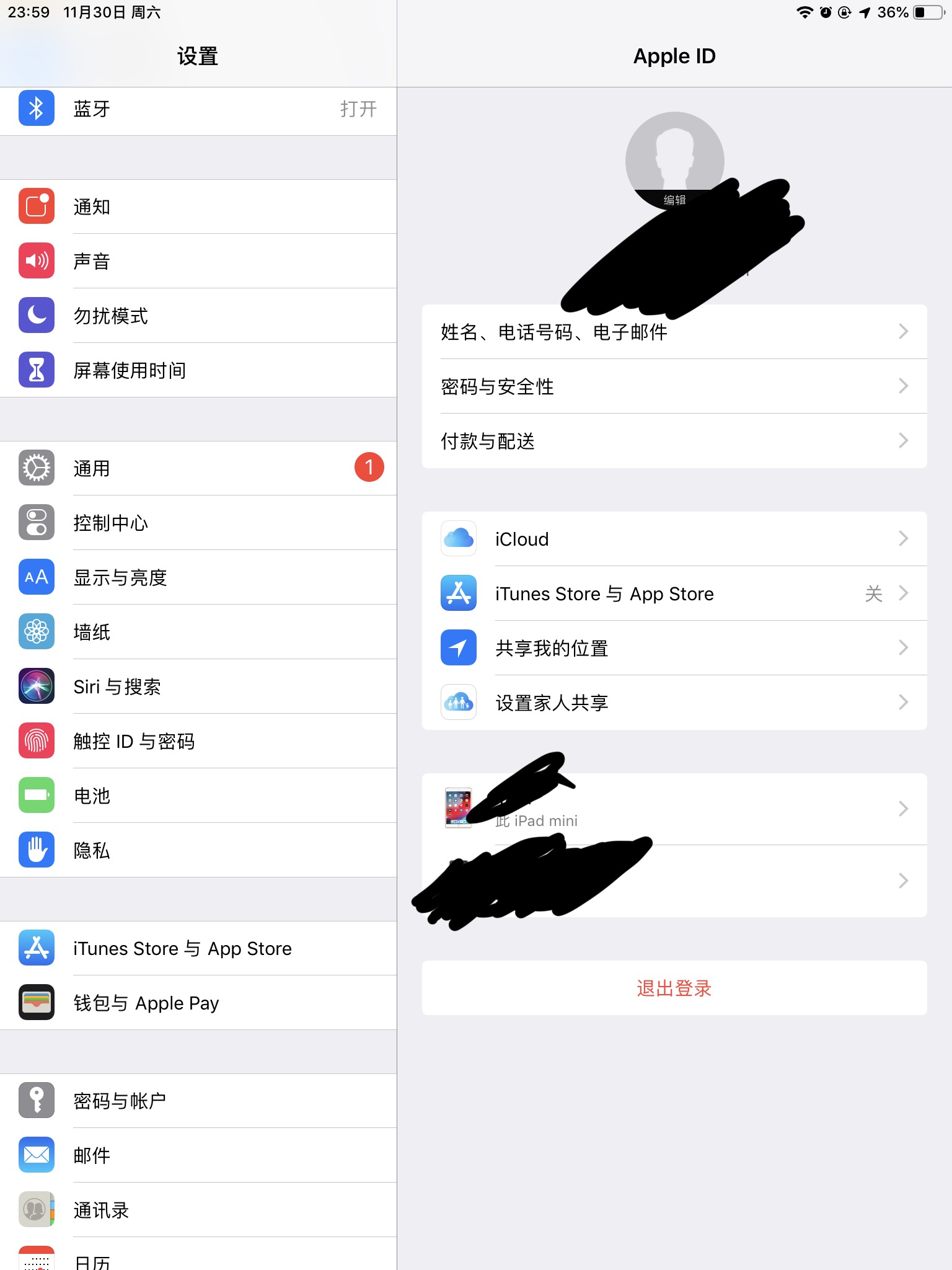Open 密码与安全性
Image resolution: width=952 pixels, height=1270 pixels.
coord(674,386)
